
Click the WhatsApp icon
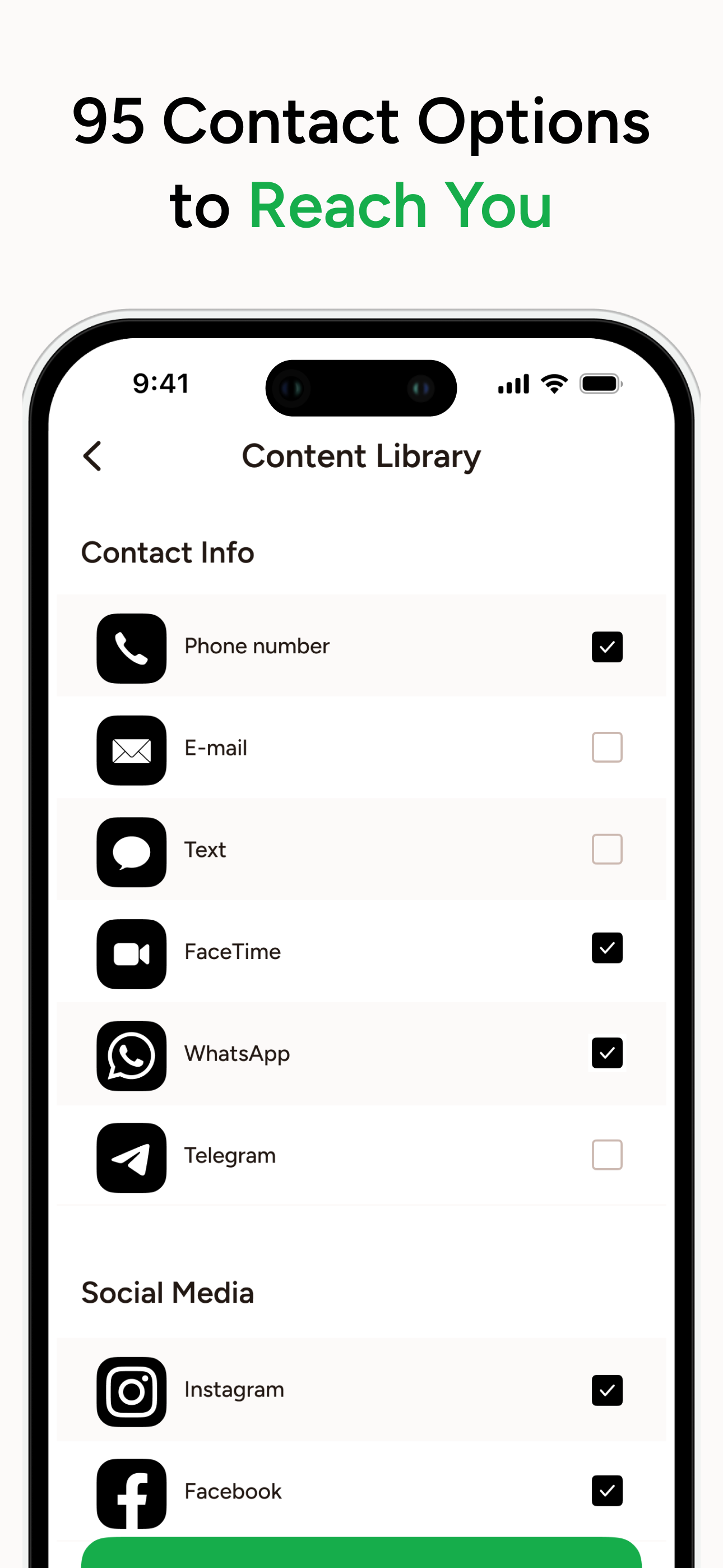tap(131, 1055)
